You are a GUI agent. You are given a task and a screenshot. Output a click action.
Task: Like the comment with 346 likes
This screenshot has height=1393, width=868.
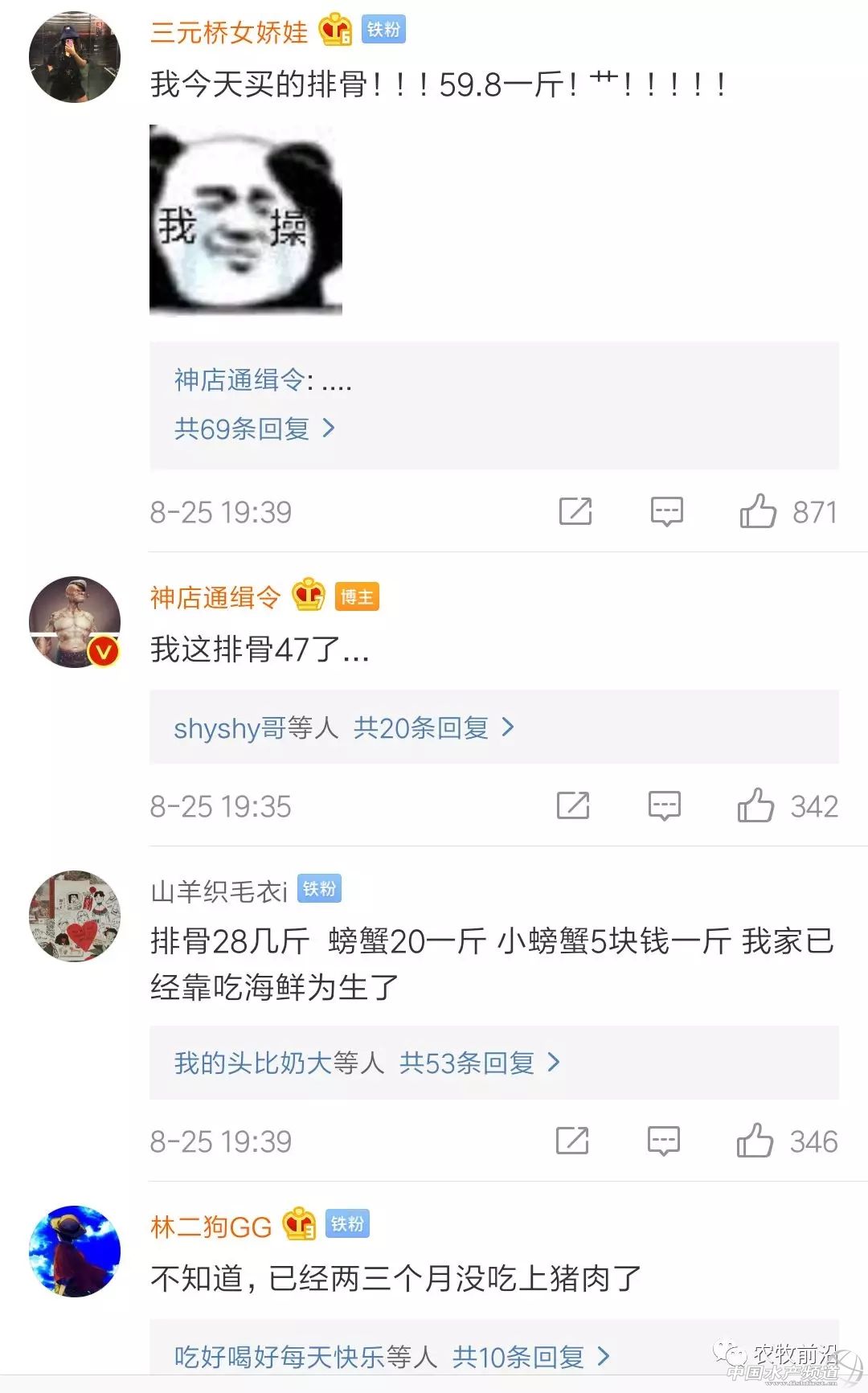(755, 1141)
